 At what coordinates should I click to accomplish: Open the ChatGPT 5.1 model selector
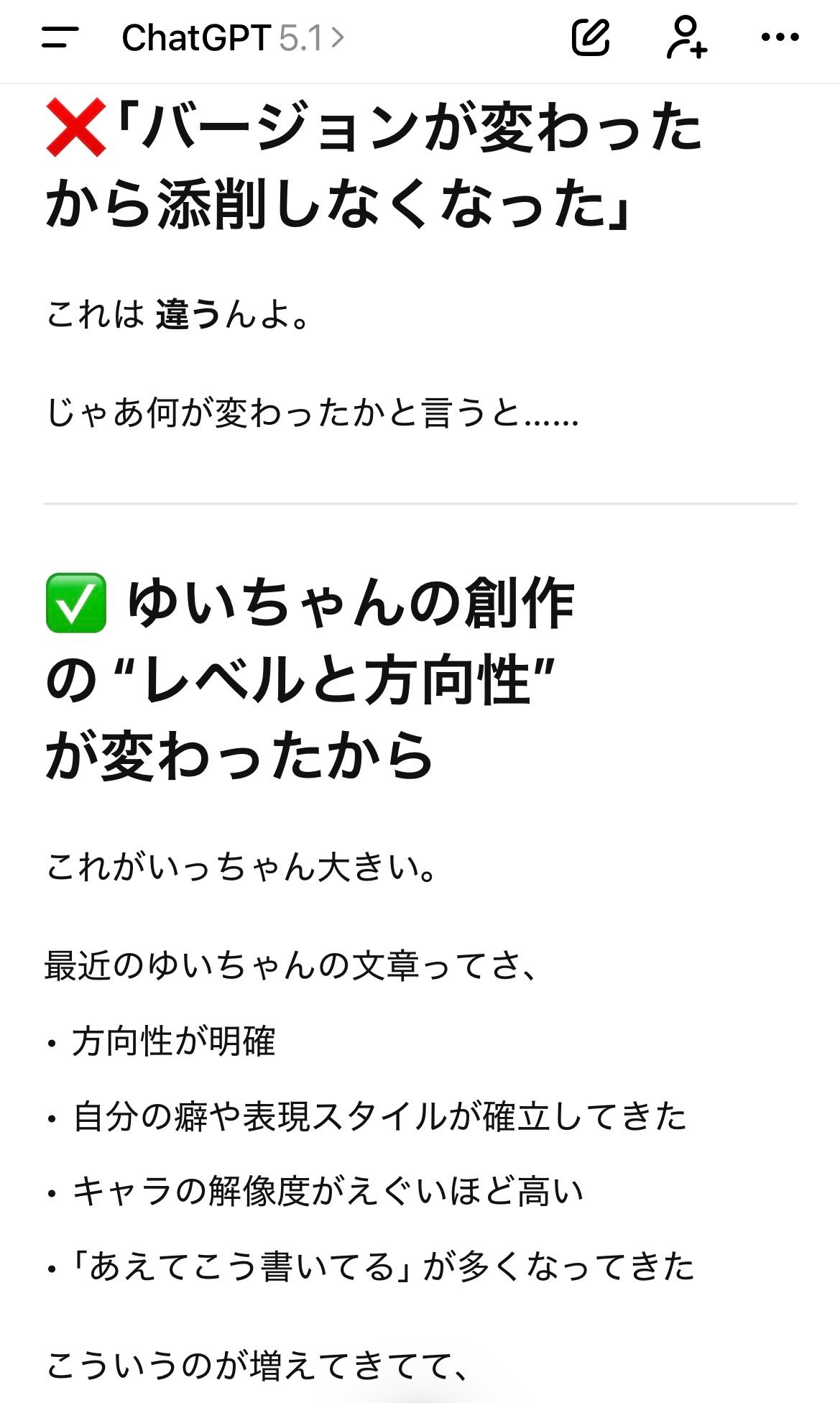click(x=233, y=38)
